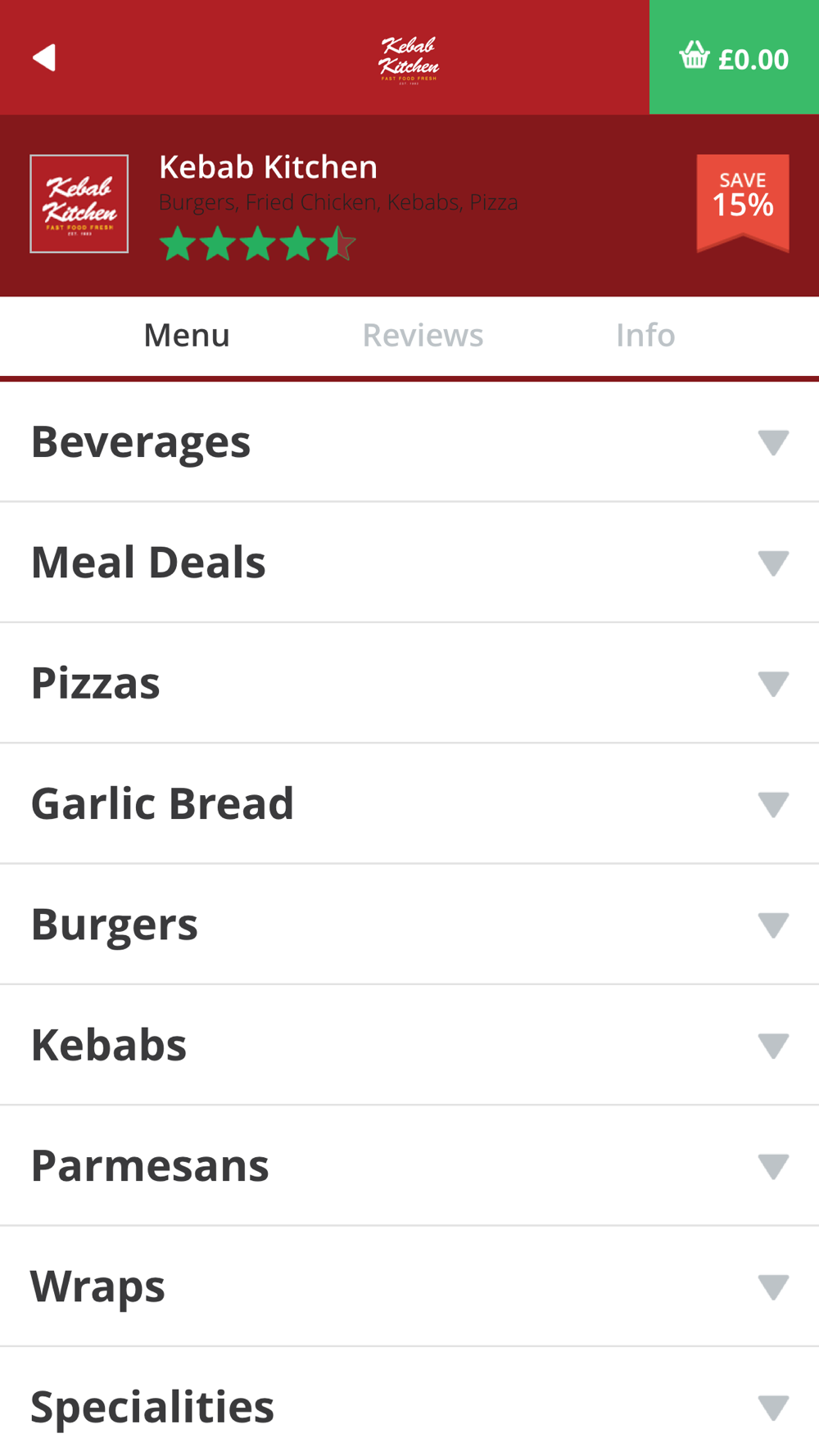
Task: Open the basket showing £0.00
Action: point(734,57)
